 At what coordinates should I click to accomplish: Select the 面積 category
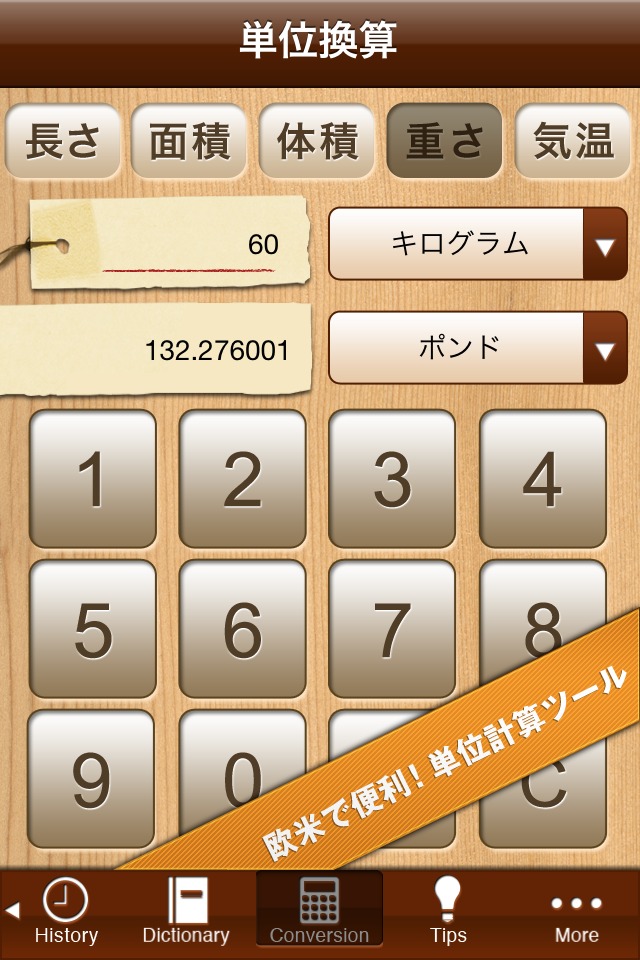pos(190,142)
